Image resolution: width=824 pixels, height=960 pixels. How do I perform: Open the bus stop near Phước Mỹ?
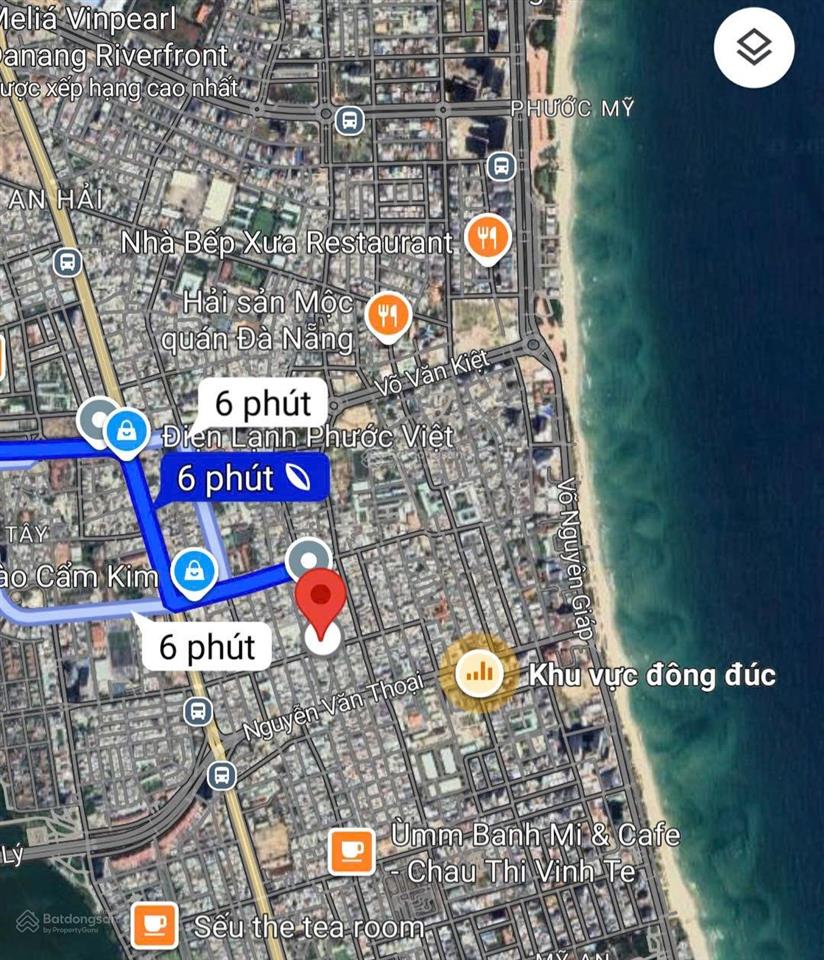tap(502, 164)
